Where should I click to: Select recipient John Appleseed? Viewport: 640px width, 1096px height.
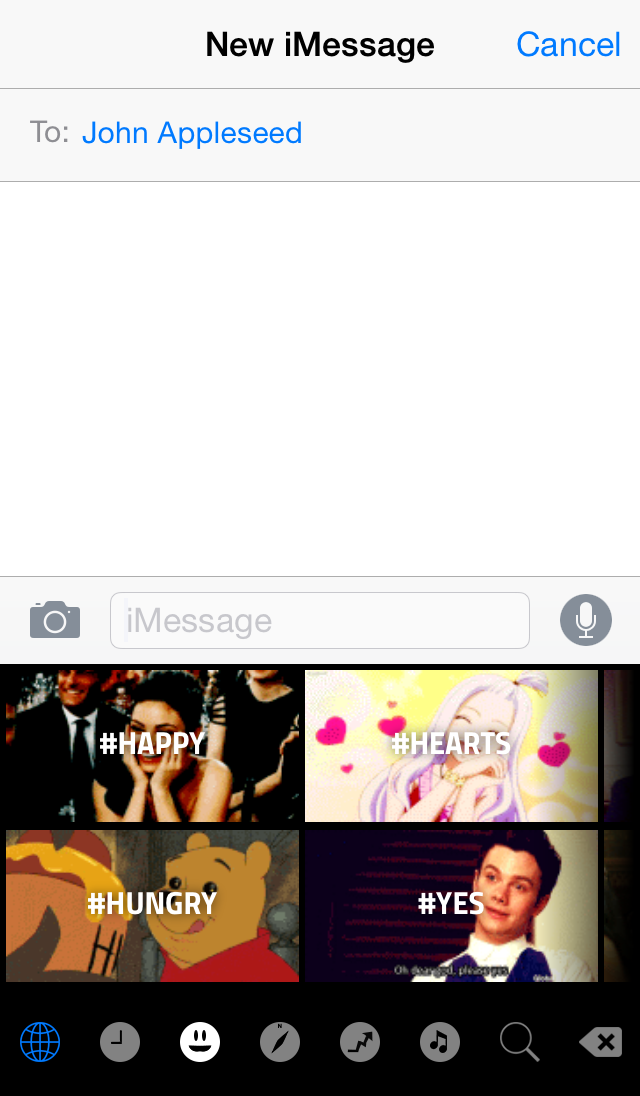pos(192,133)
